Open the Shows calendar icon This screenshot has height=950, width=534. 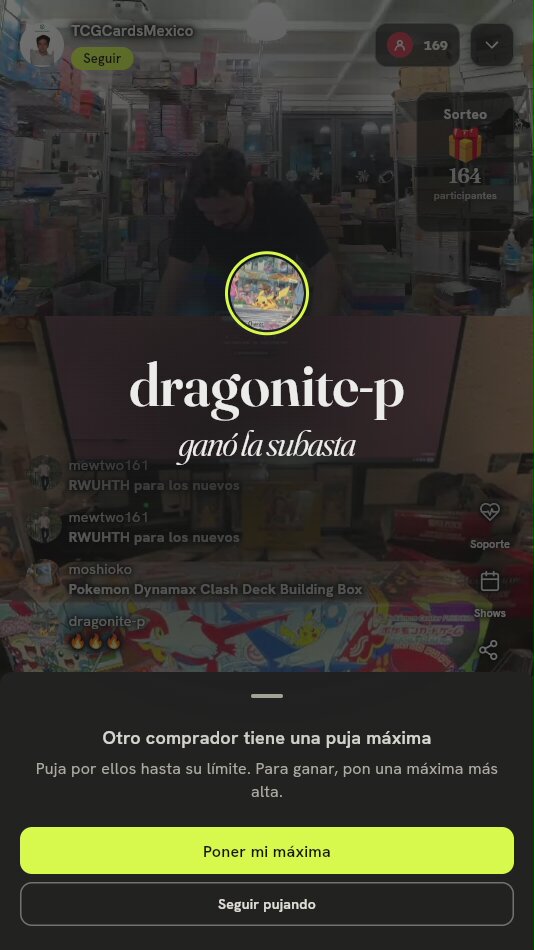[489, 581]
